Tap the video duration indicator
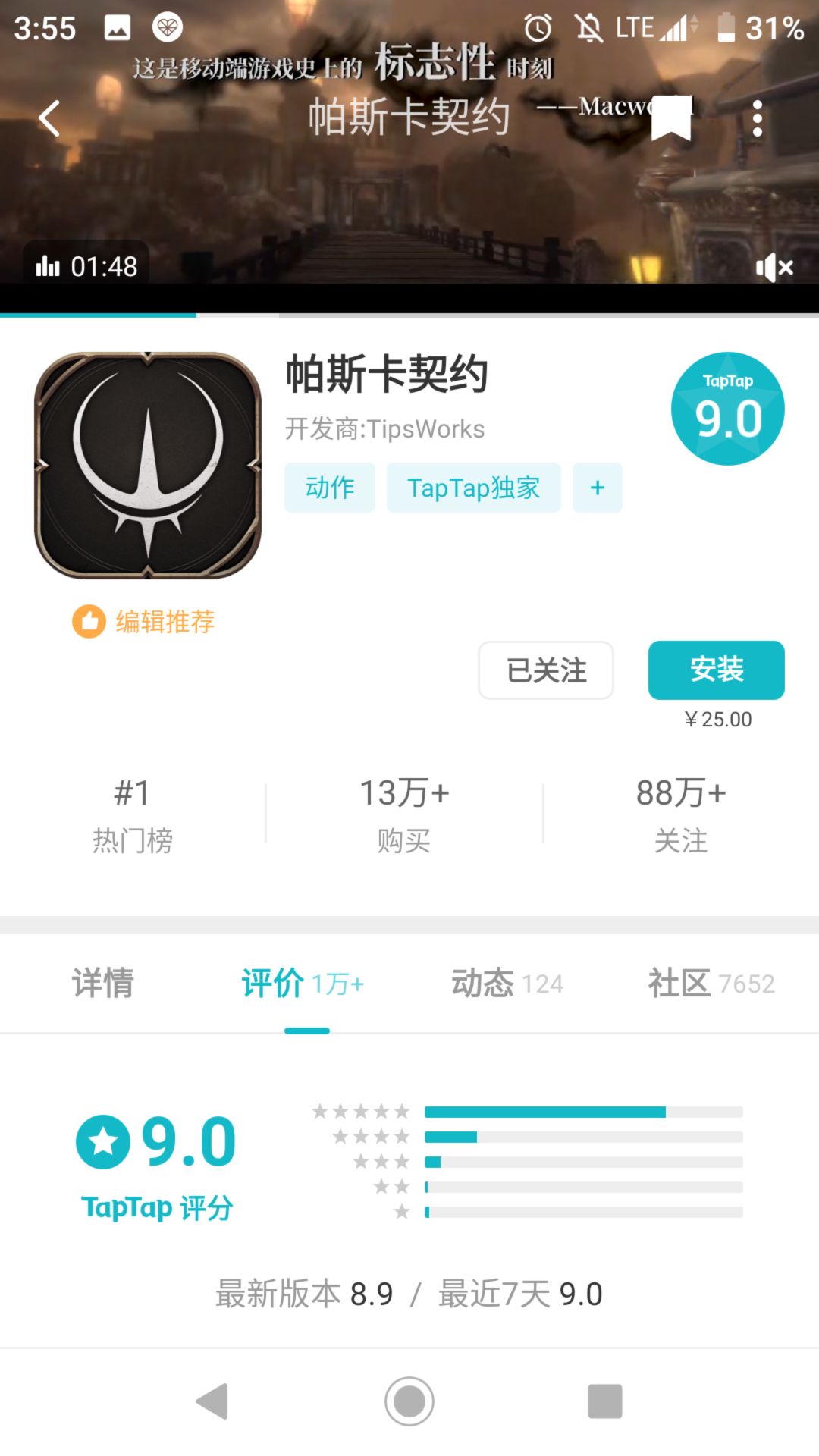819x1456 pixels. [86, 266]
